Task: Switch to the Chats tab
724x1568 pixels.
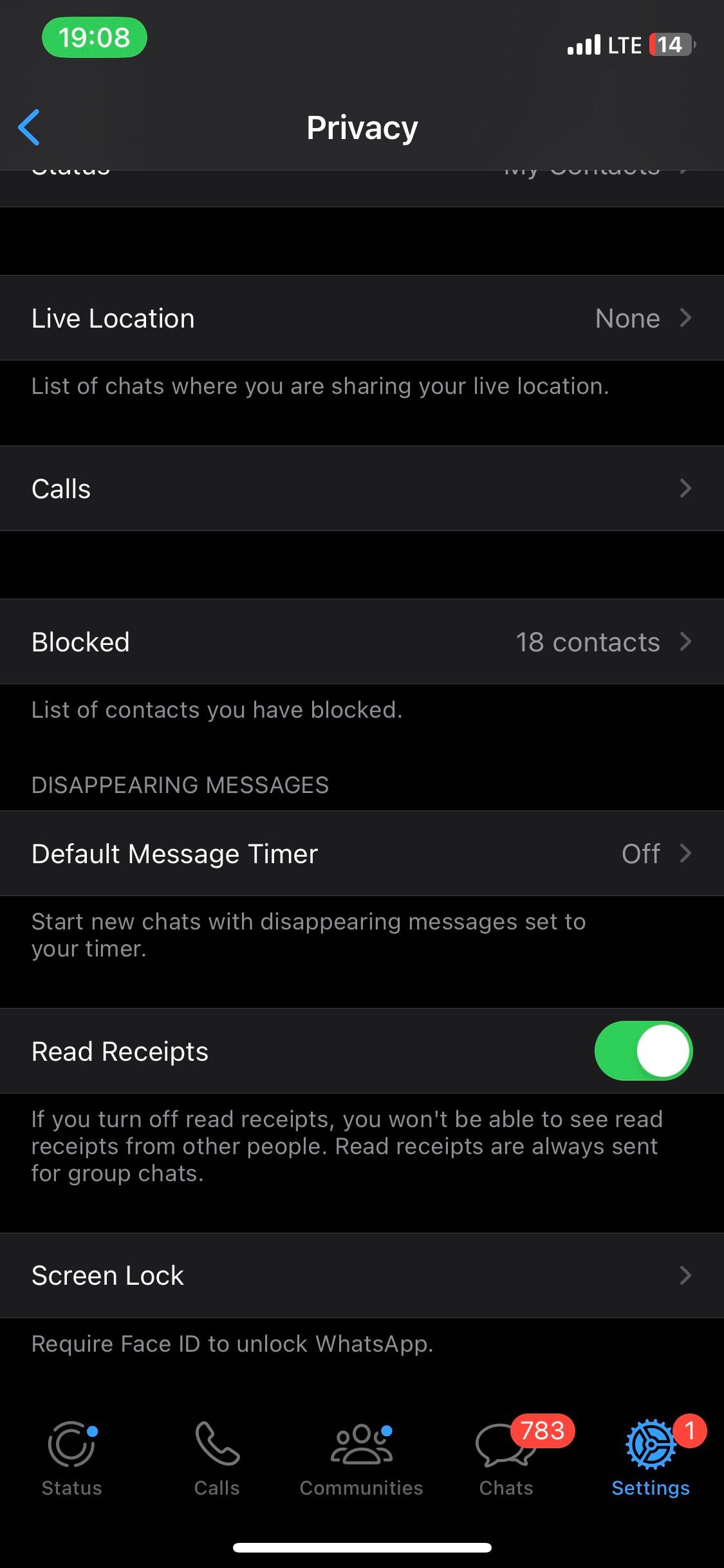Action: tap(506, 1459)
